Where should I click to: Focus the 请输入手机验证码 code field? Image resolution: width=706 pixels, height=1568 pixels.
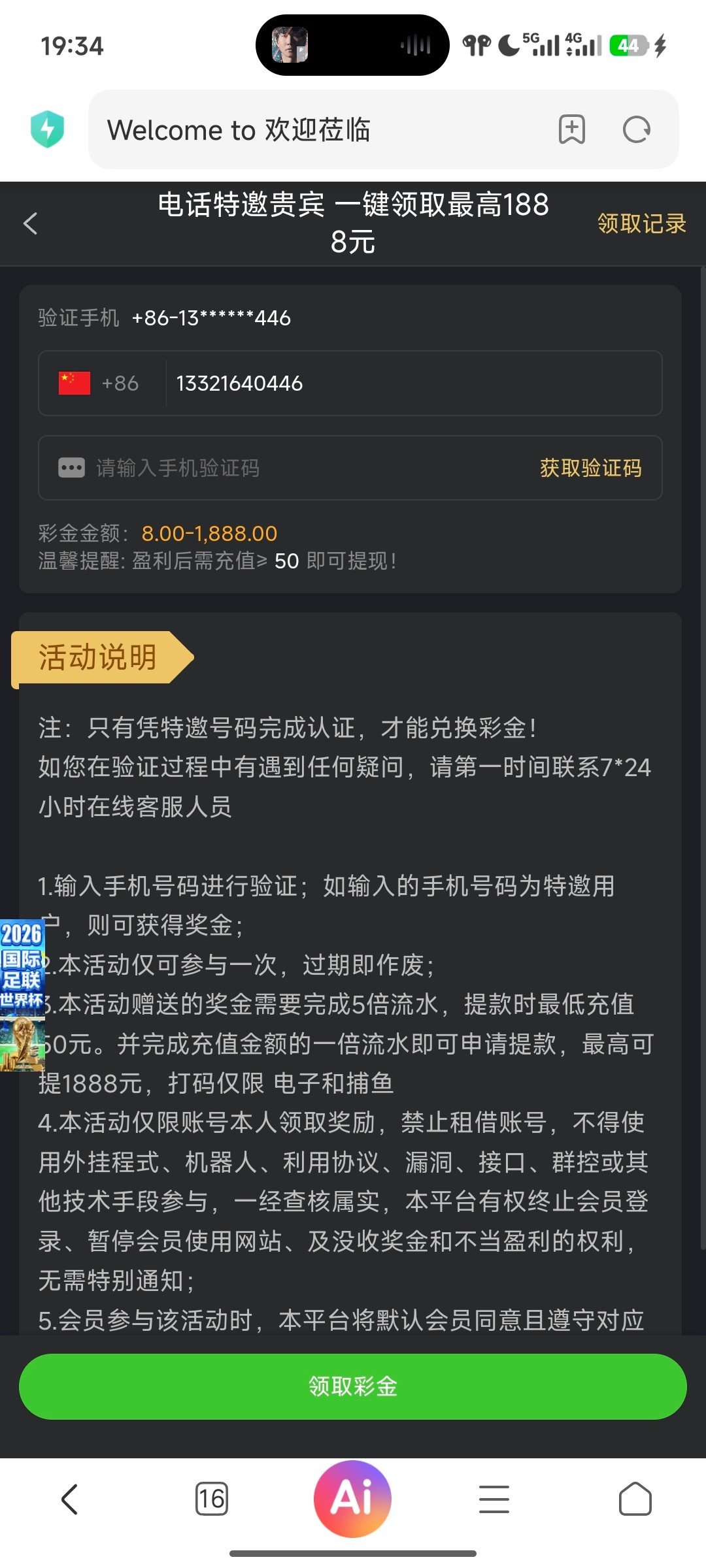coord(294,468)
